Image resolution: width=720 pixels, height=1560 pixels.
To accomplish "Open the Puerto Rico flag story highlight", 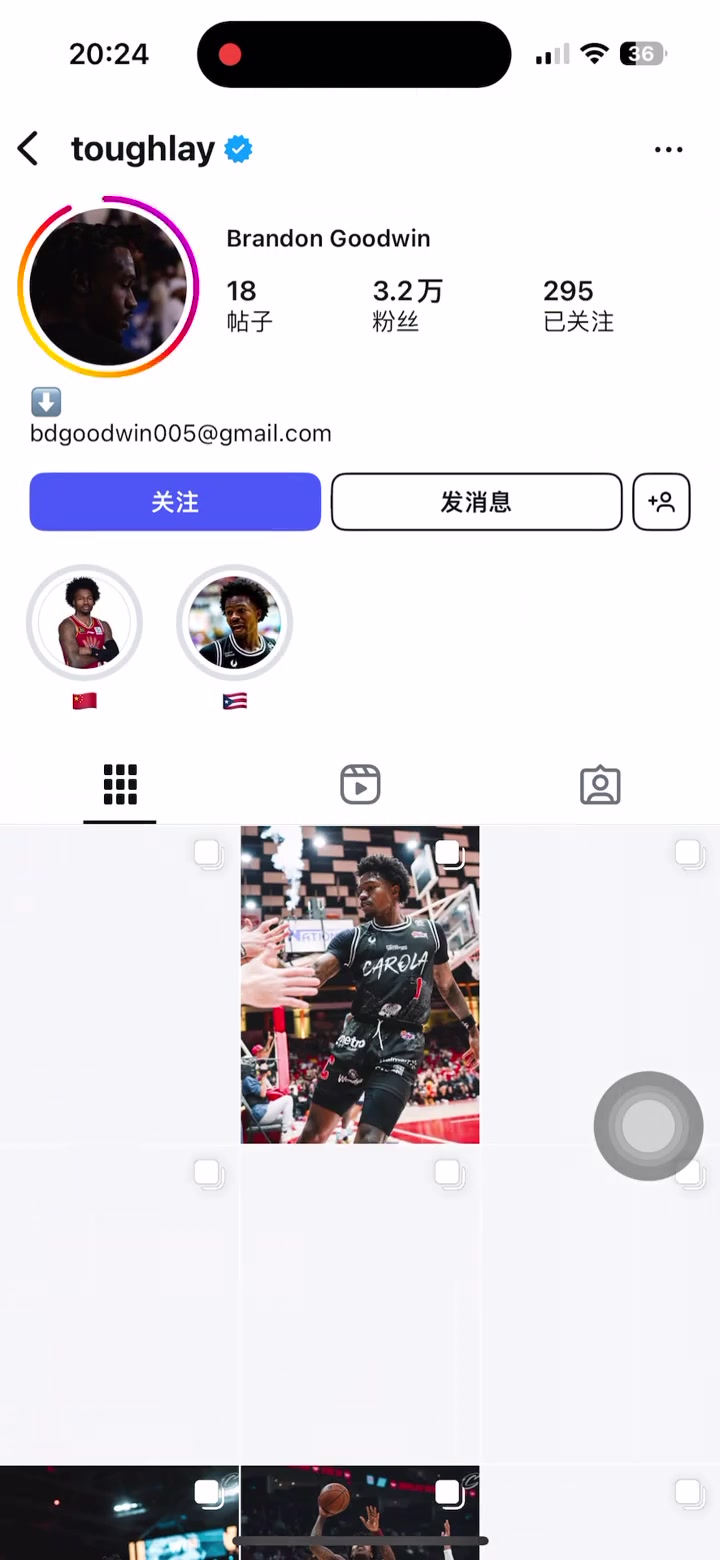I will click(234, 624).
